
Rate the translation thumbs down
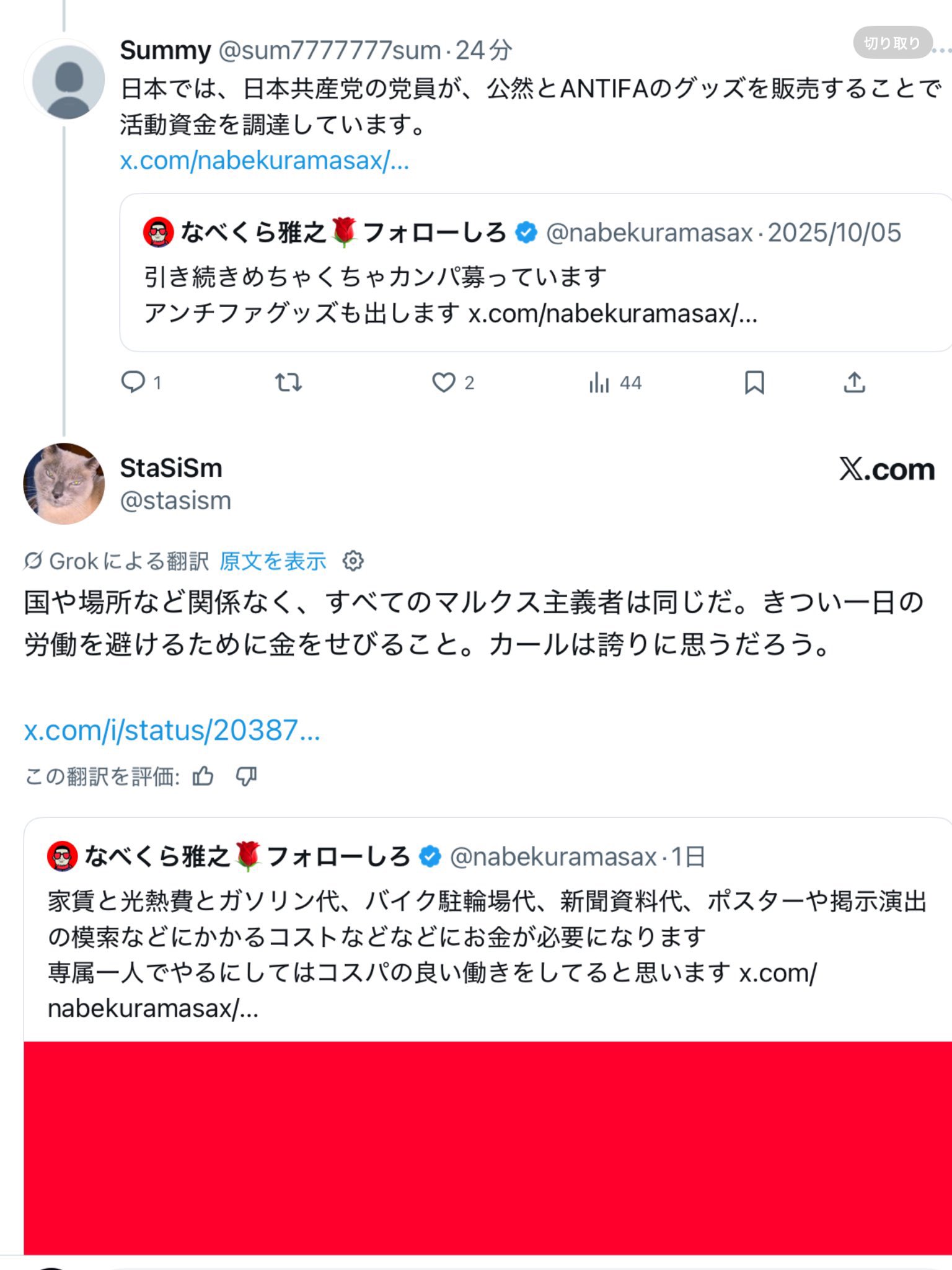coord(246,776)
